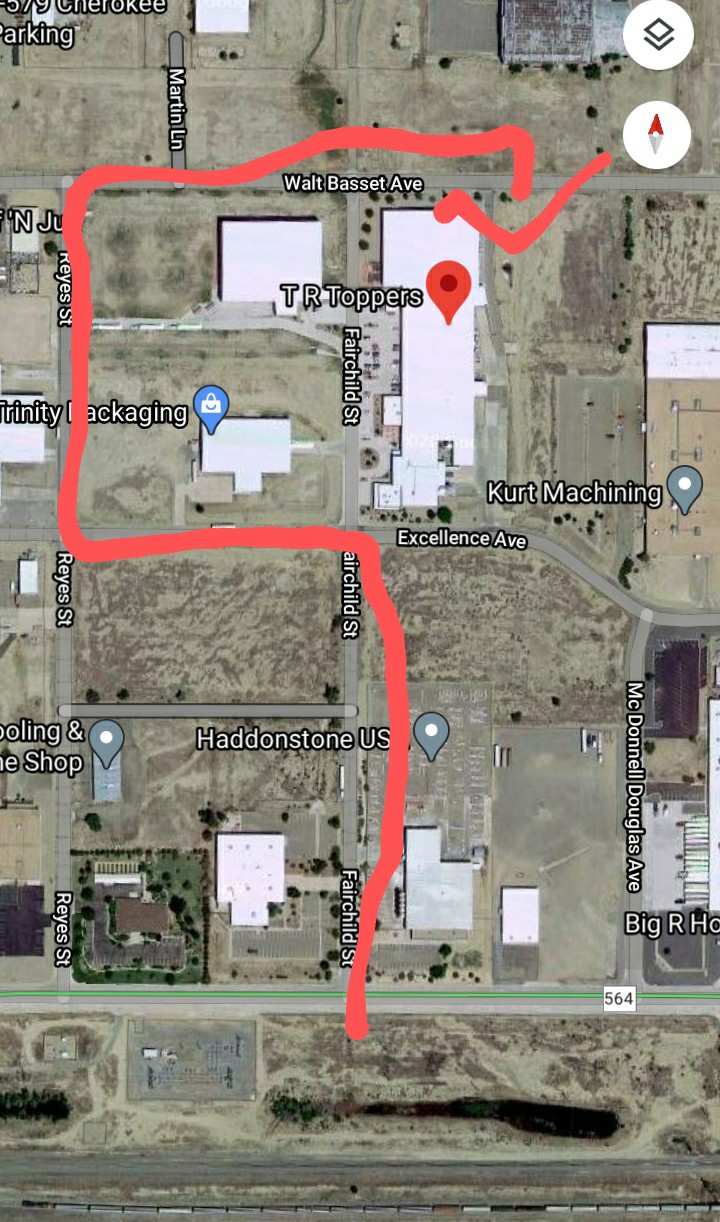Select the red T R Toppers pin

coord(449,289)
